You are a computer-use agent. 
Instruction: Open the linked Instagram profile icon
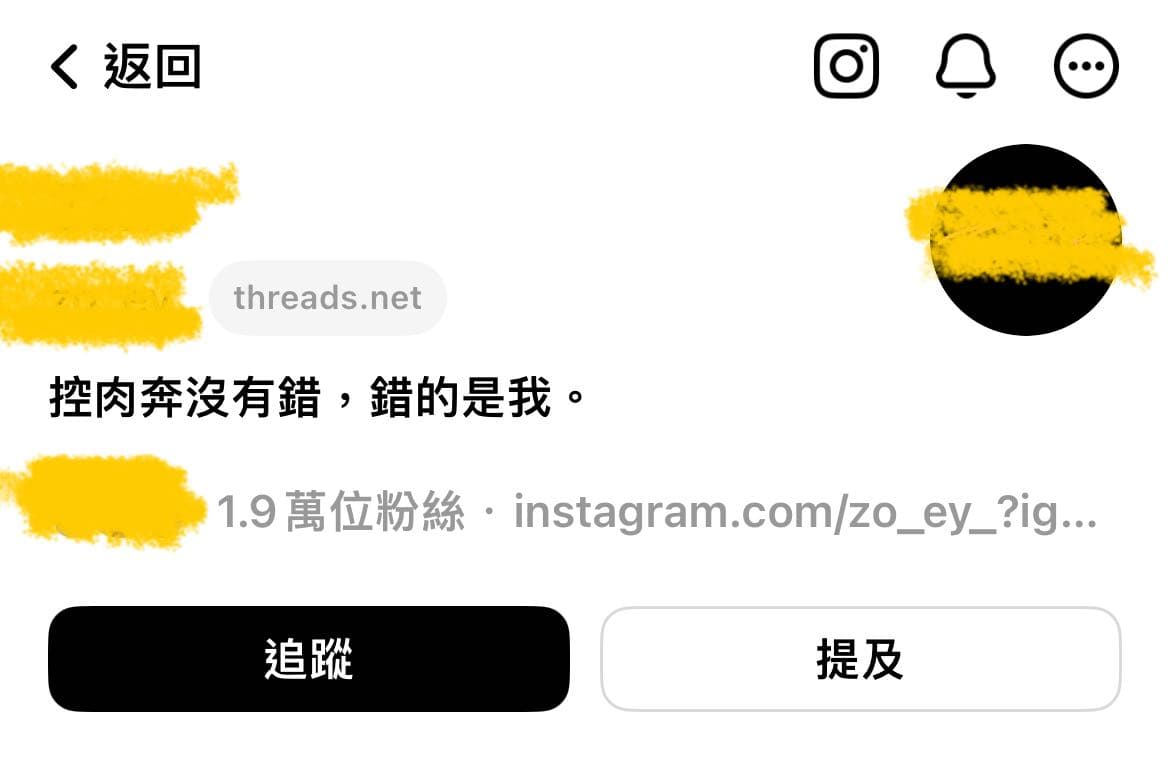846,67
